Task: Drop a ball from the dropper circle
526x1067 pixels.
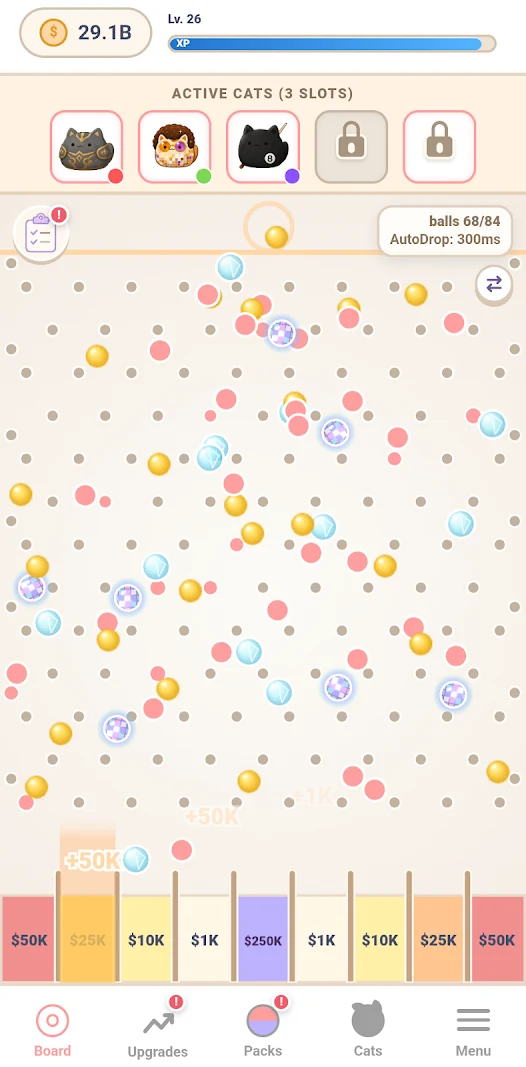Action: pos(269,227)
